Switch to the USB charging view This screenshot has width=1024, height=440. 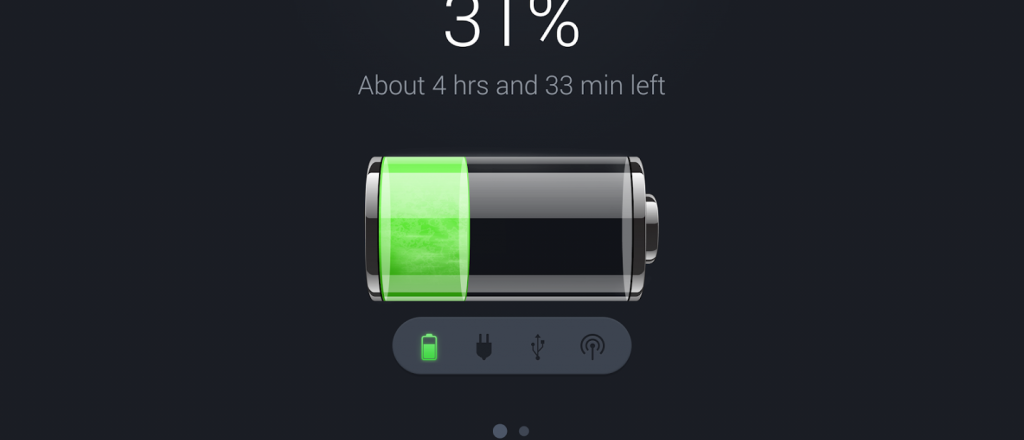[538, 347]
